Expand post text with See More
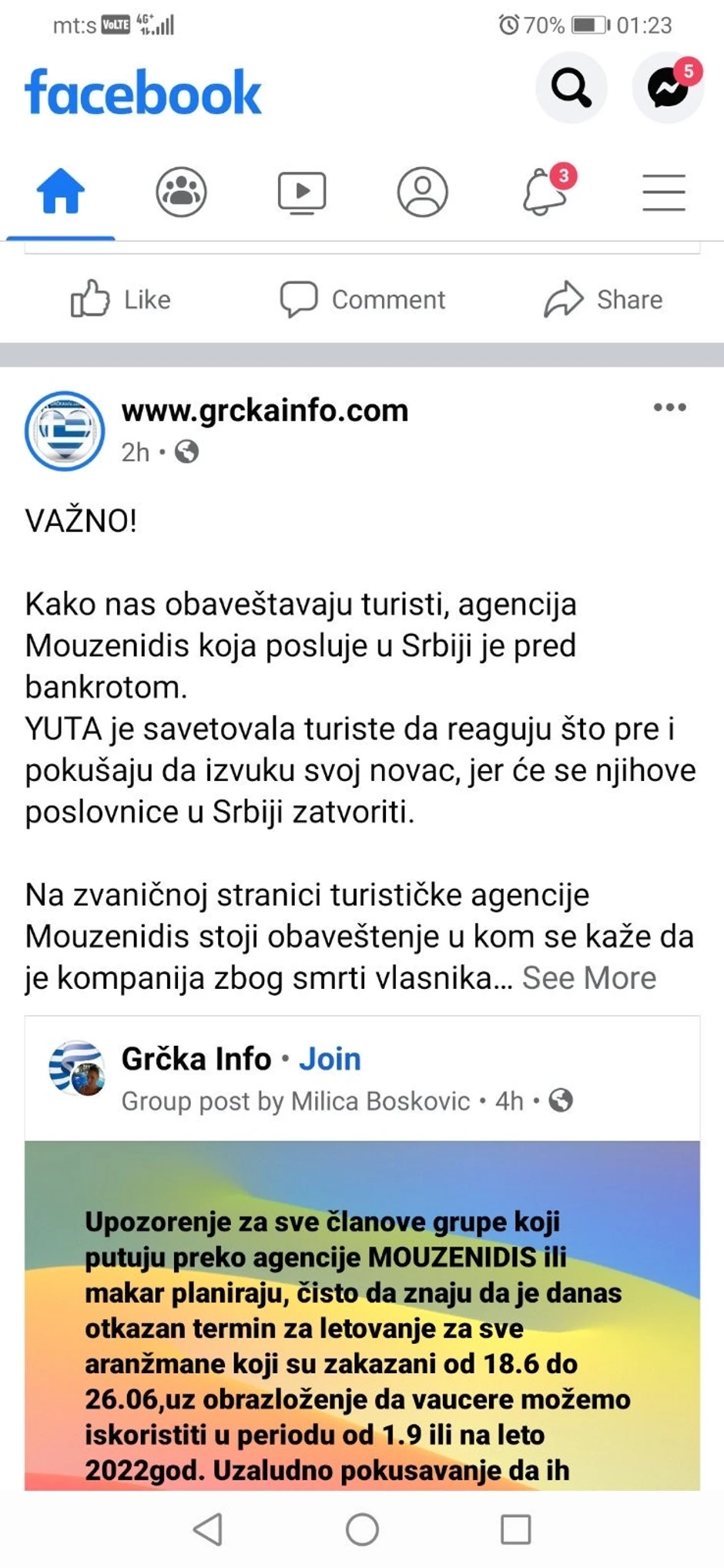The width and height of the screenshot is (724, 1568). 588,978
